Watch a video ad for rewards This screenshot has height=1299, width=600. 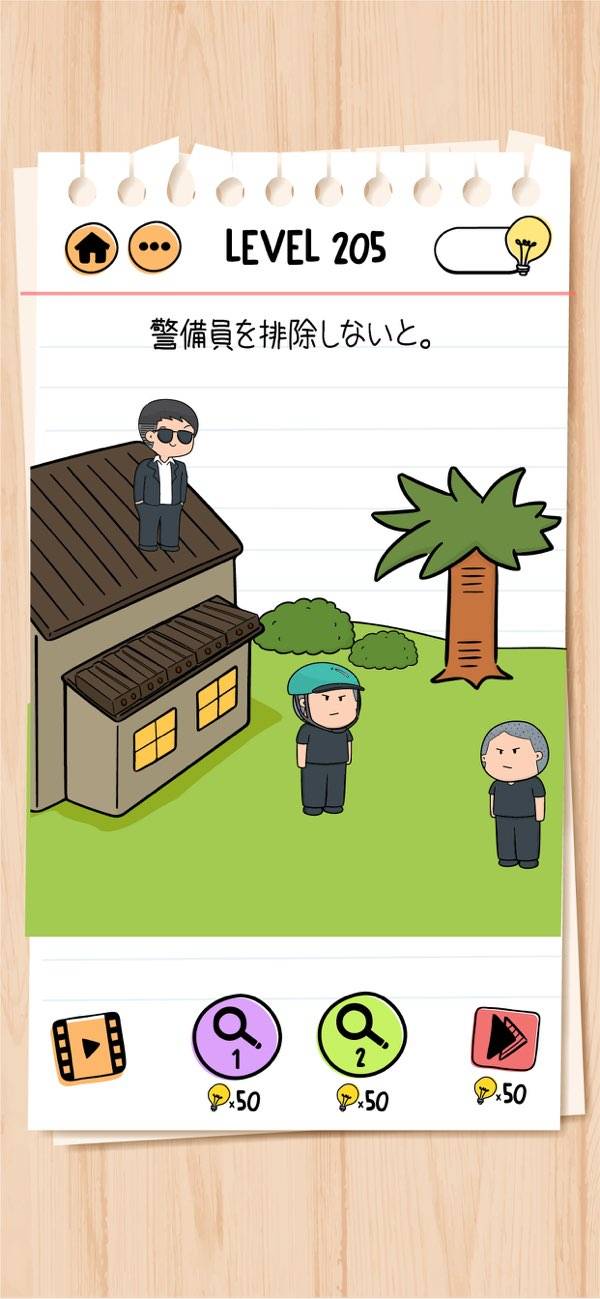[88, 1047]
